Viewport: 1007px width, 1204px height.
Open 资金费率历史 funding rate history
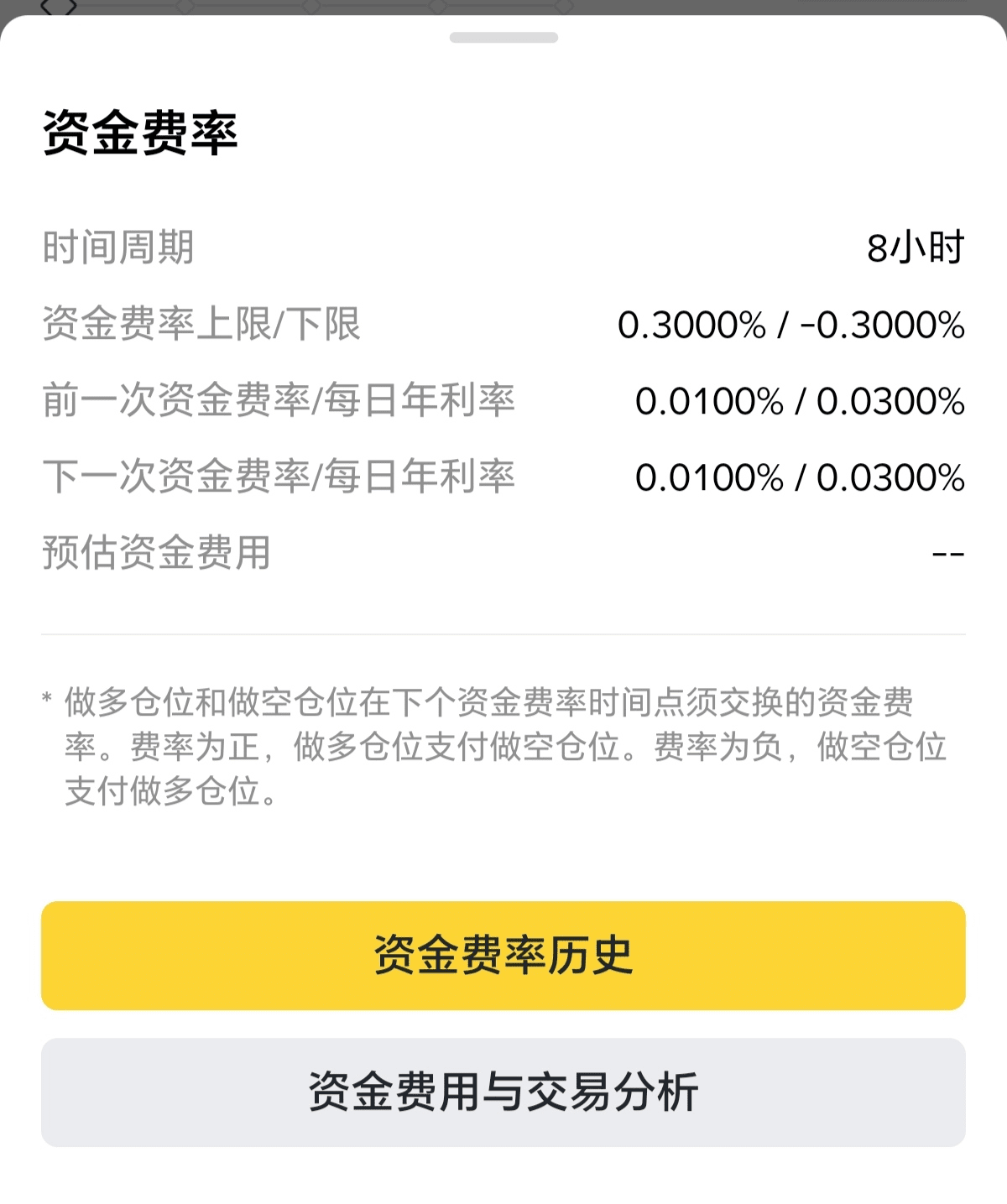tap(503, 955)
